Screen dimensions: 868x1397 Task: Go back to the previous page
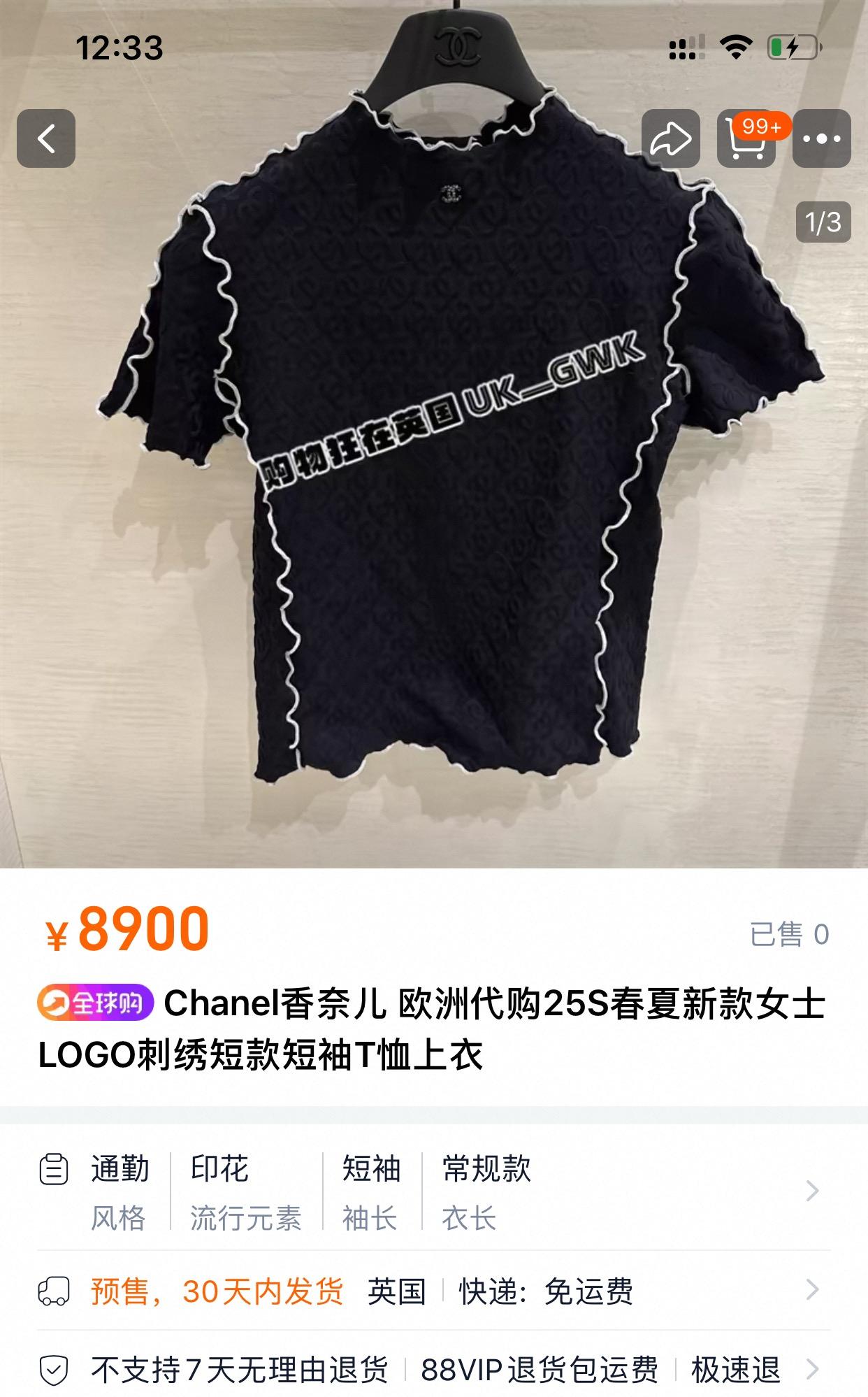click(46, 138)
